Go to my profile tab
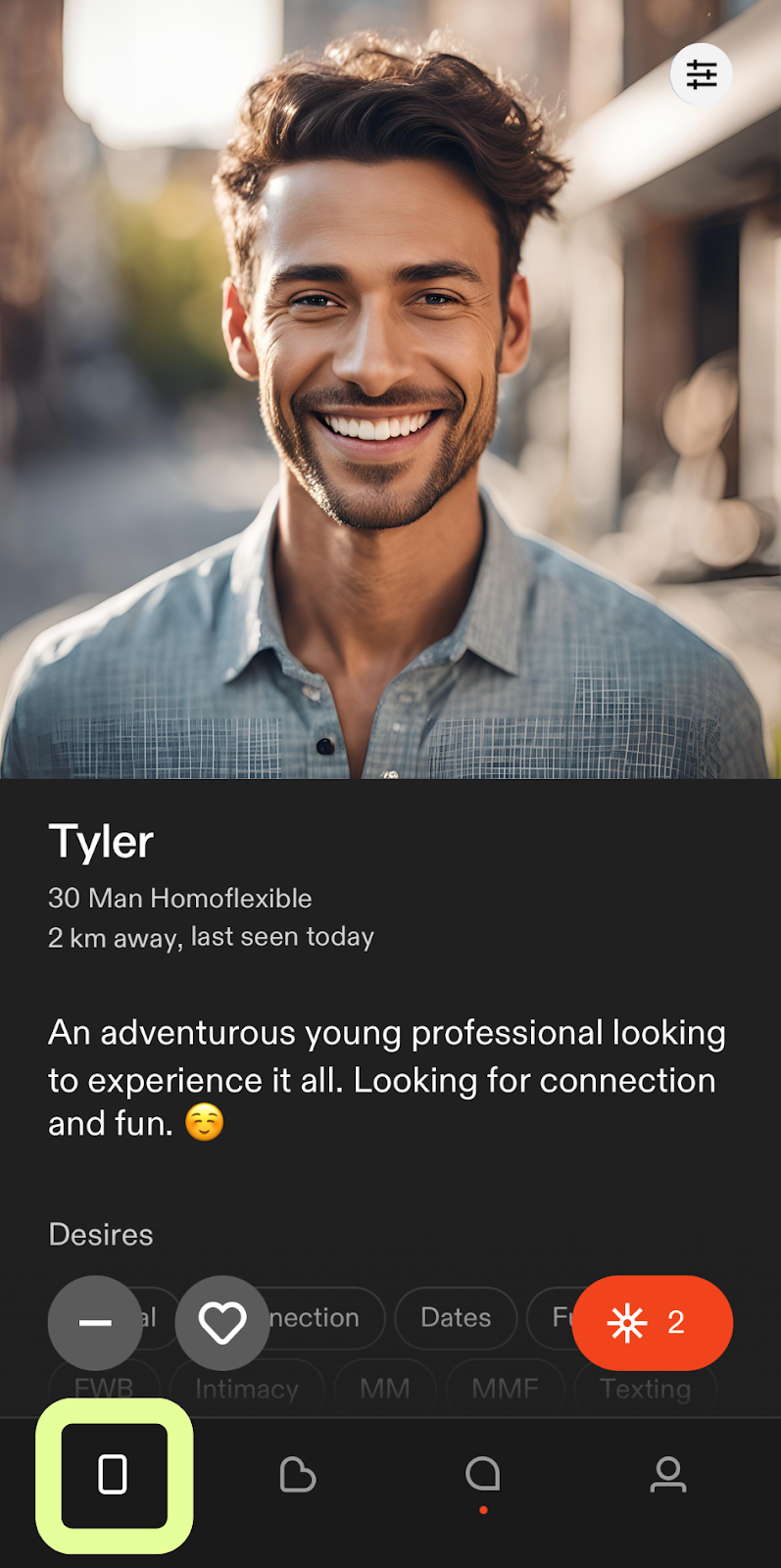The image size is (781, 1568). click(x=667, y=1475)
